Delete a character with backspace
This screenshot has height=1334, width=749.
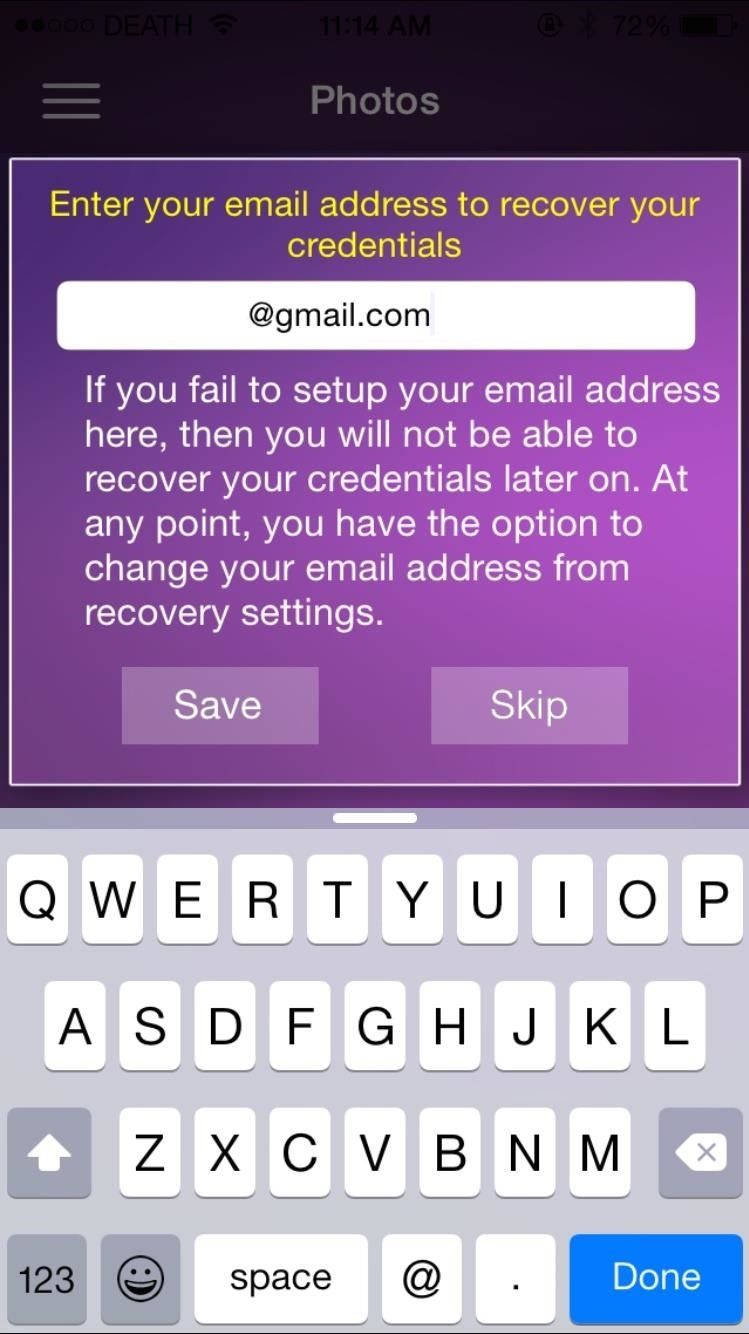(699, 1153)
